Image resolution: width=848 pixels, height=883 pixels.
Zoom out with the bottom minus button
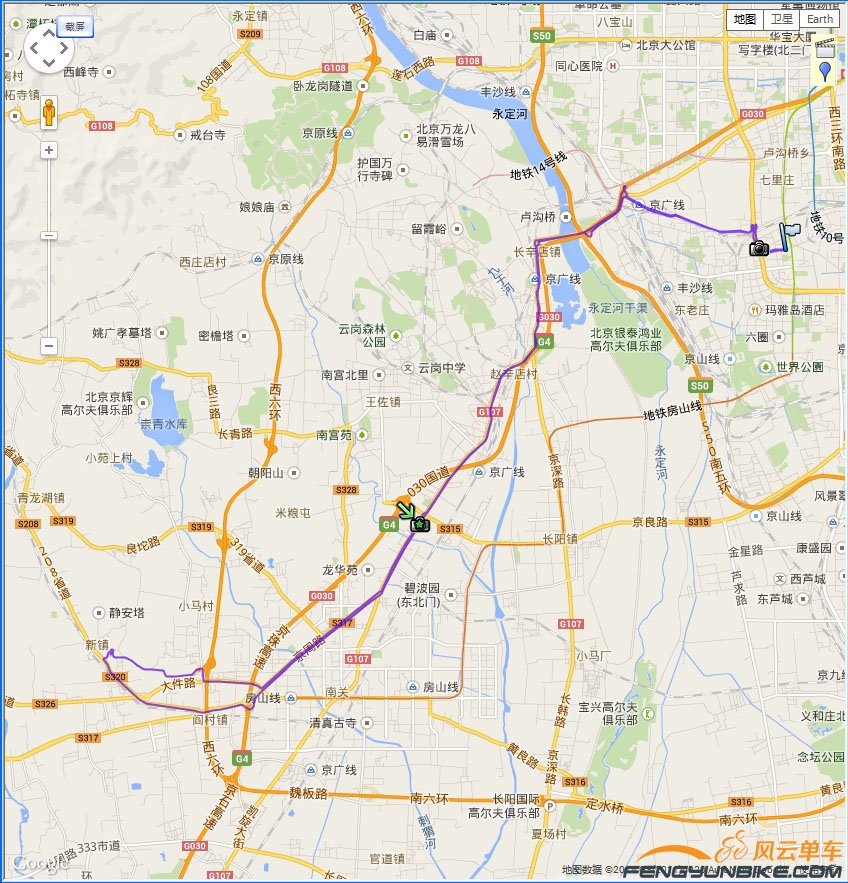48,346
